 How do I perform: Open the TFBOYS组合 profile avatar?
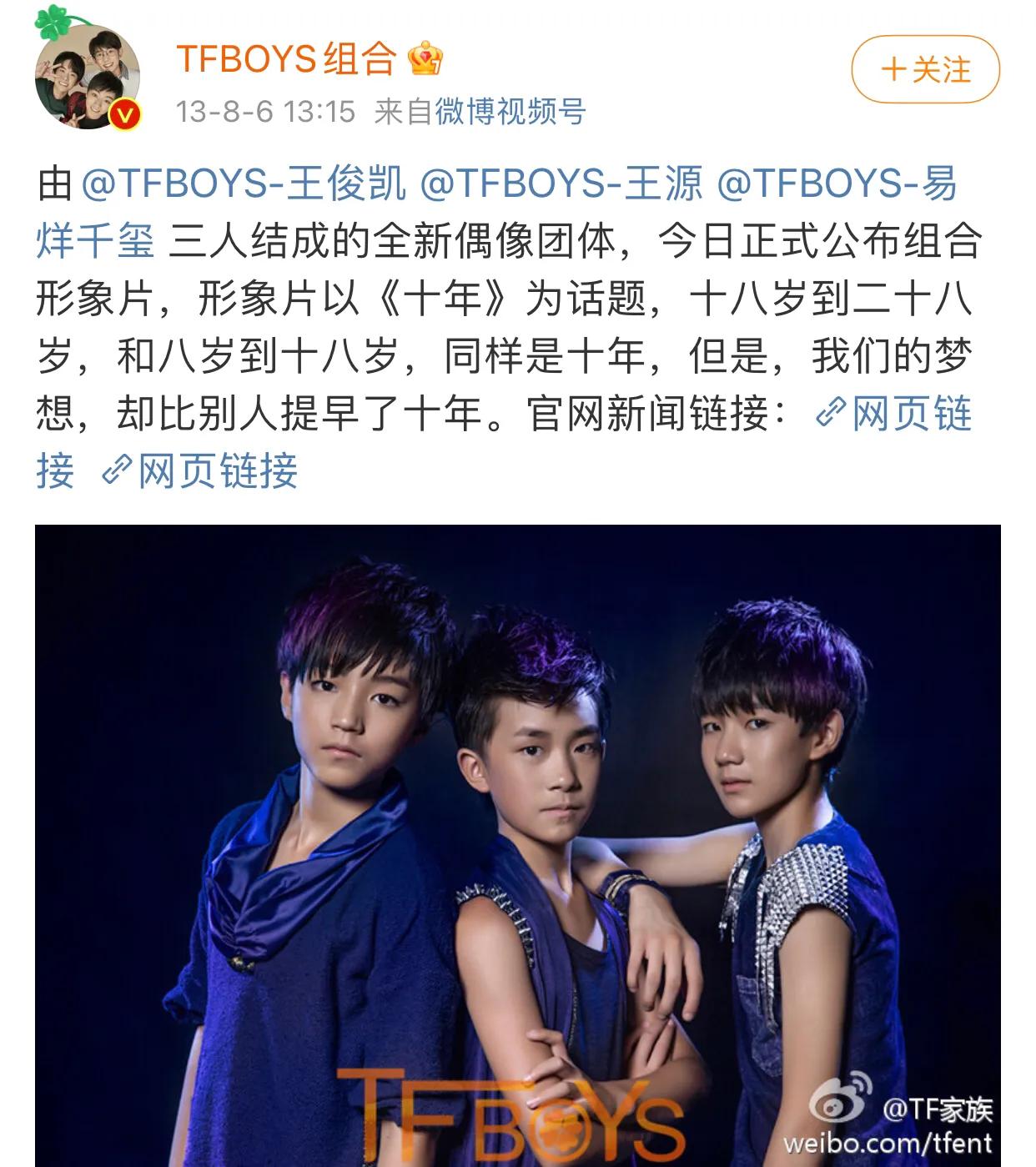(87, 76)
